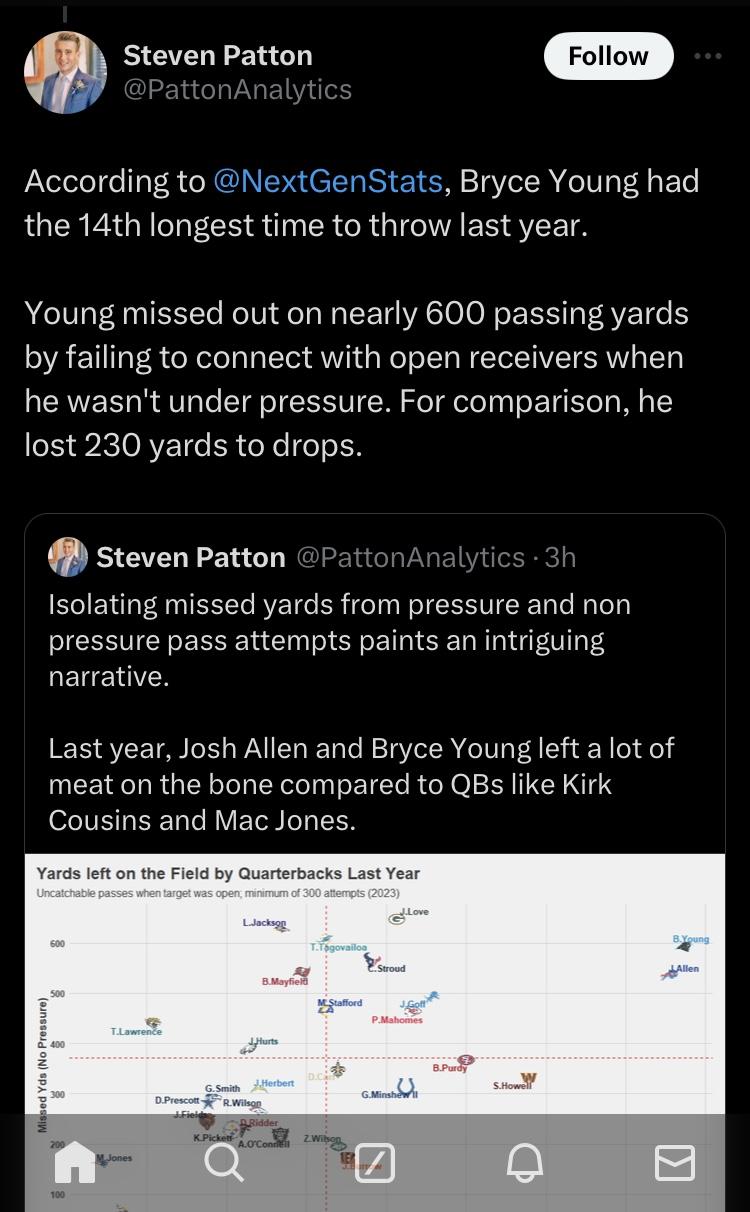
Task: Open the Messages envelope tab
Action: [x=675, y=1163]
